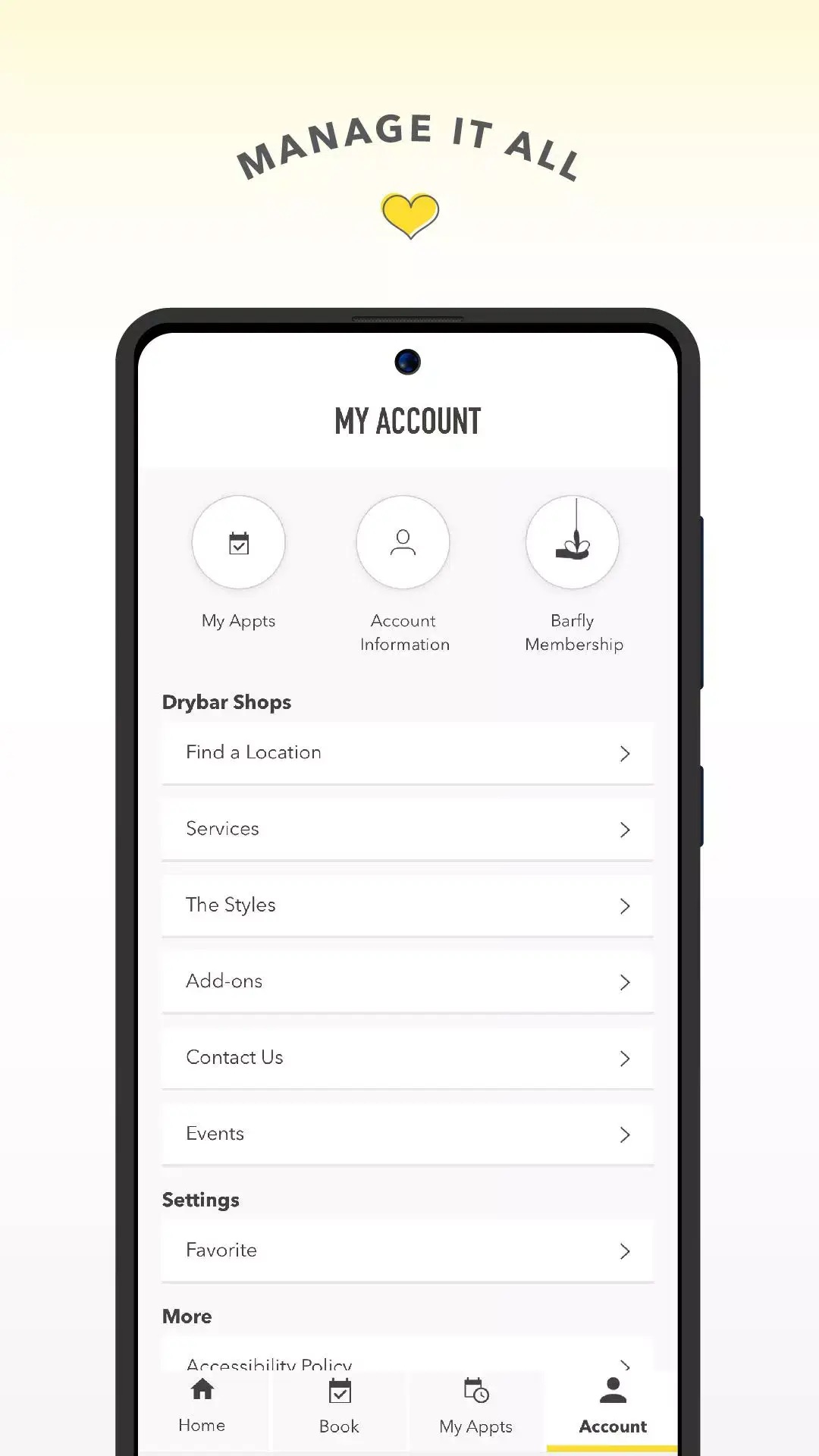Viewport: 819px width, 1456px height.
Task: Expand The Styles row chevron
Action: [625, 905]
